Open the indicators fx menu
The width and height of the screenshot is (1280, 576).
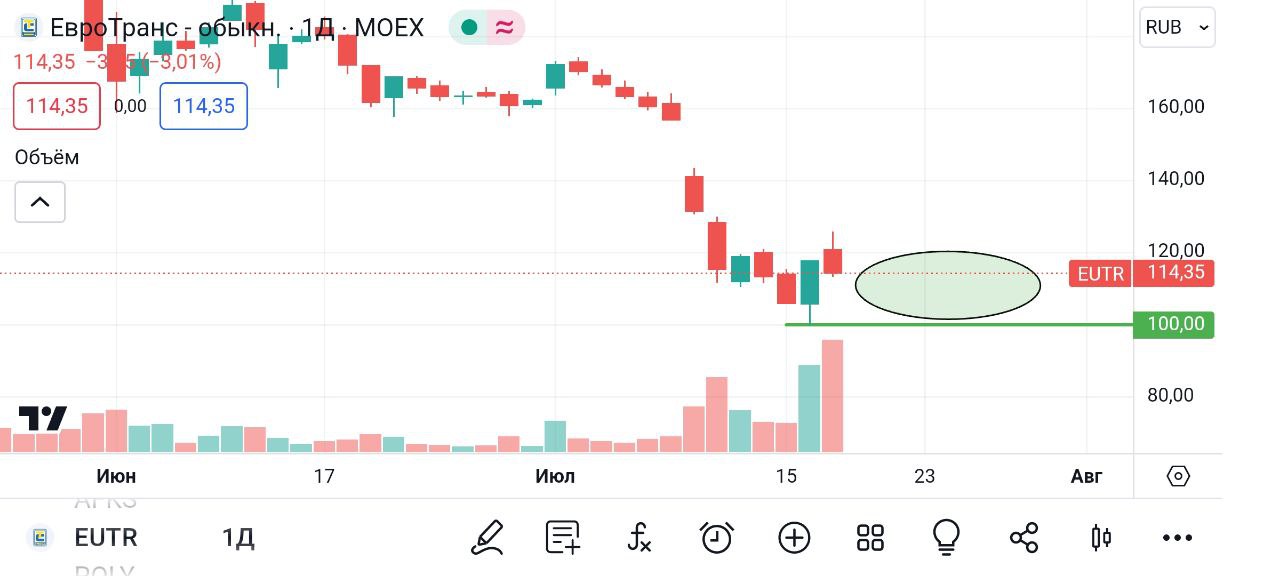pyautogui.click(x=640, y=538)
